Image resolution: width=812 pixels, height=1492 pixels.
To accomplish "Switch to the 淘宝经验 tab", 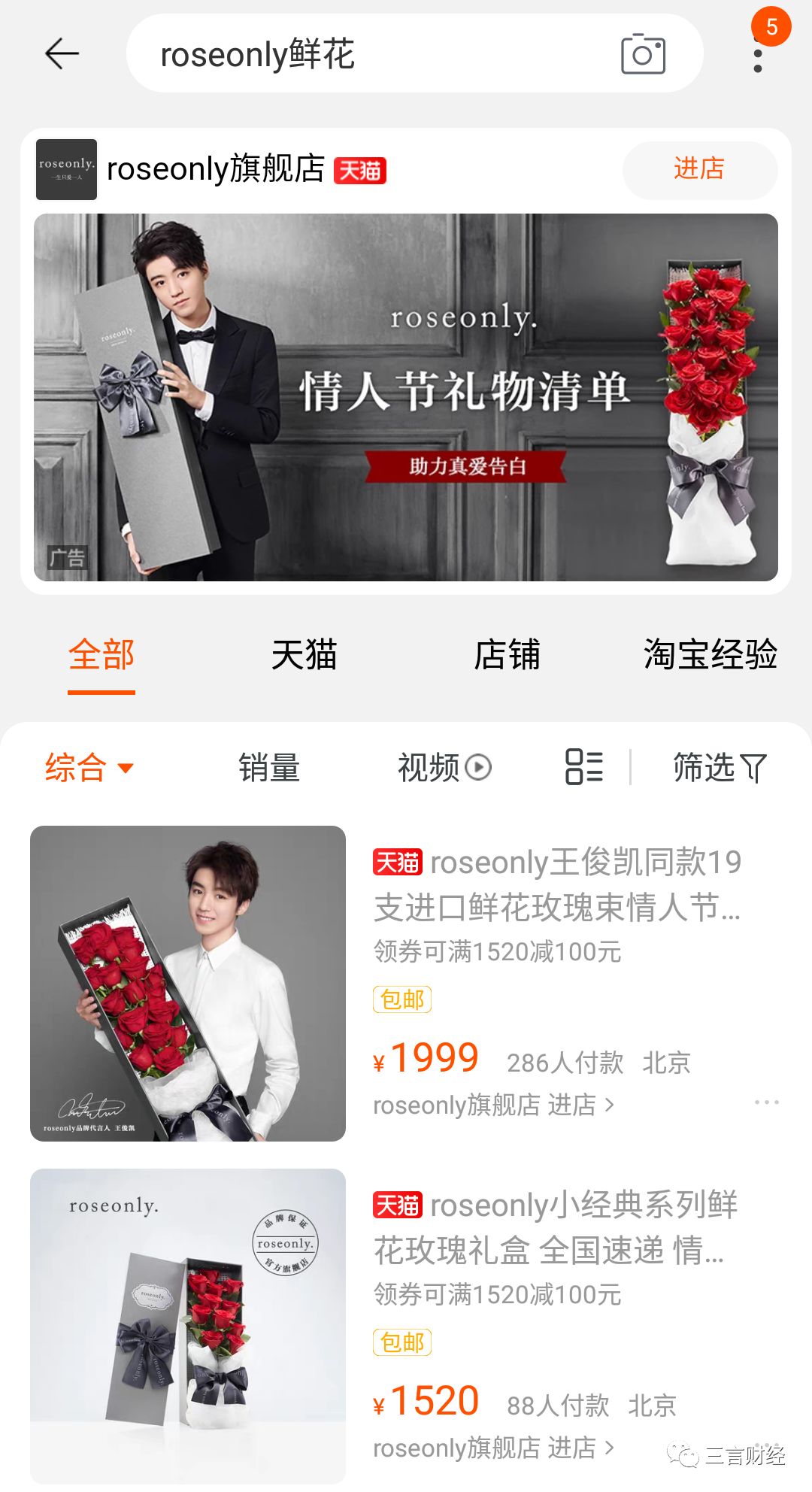I will coord(710,654).
